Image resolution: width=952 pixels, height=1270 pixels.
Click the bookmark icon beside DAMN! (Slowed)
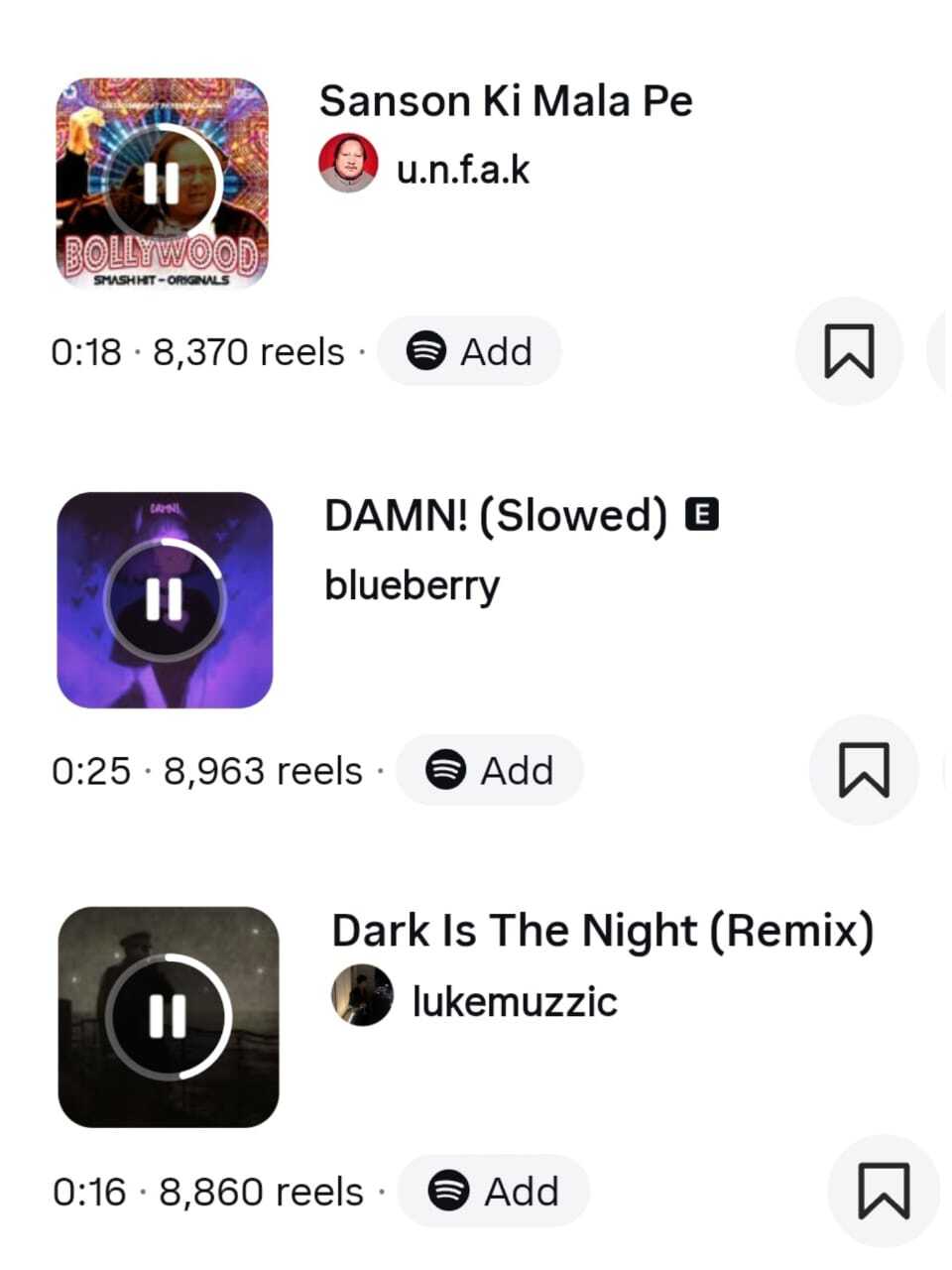864,770
